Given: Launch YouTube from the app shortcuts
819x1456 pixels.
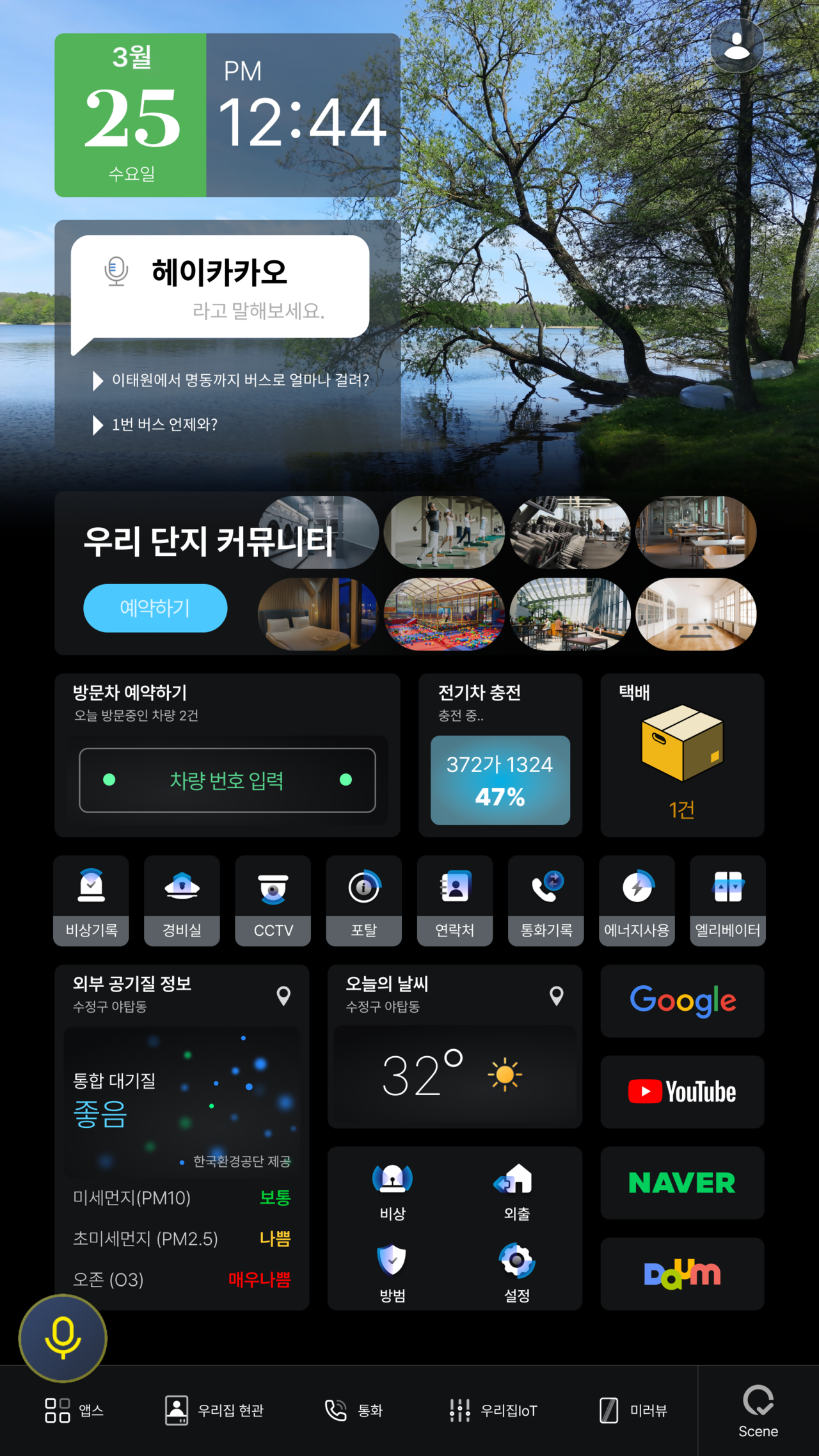Looking at the screenshot, I should (682, 1091).
